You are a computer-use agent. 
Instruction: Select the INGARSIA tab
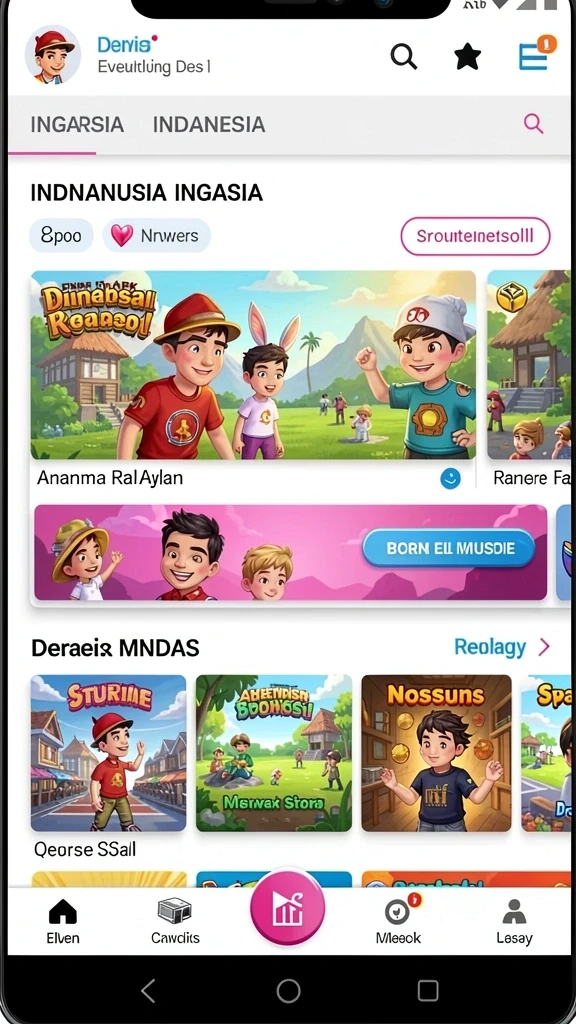[77, 124]
